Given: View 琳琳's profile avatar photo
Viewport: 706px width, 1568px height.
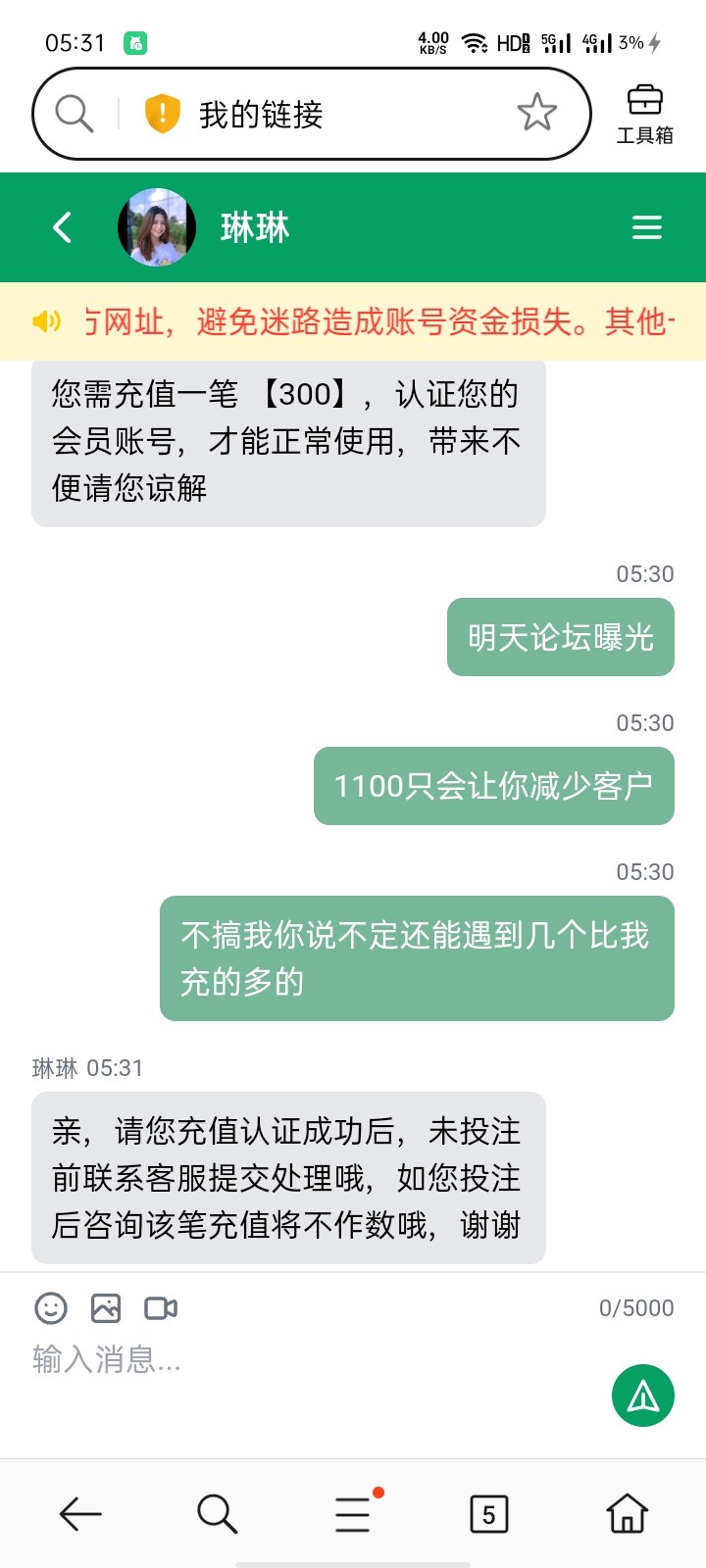Looking at the screenshot, I should [156, 226].
